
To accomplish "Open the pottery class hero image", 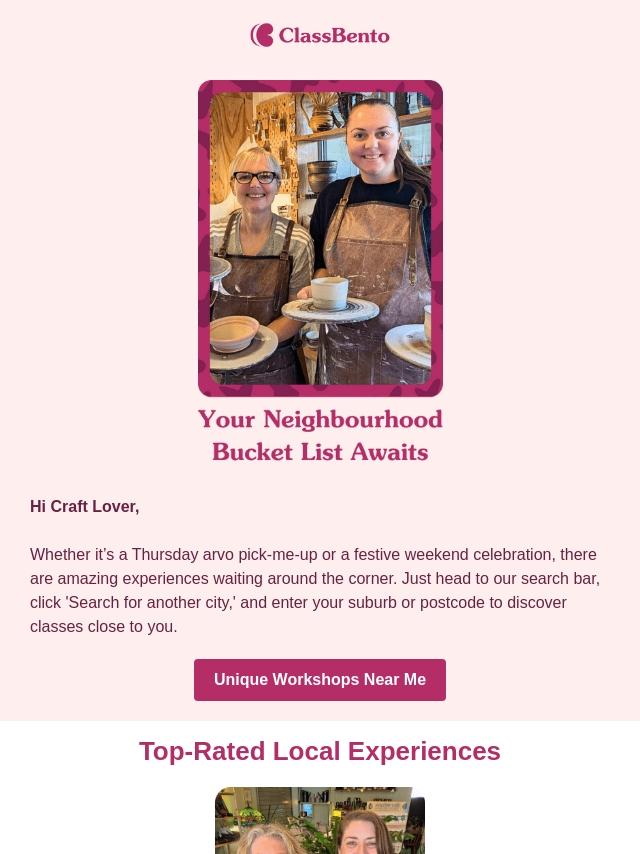I will tap(320, 238).
